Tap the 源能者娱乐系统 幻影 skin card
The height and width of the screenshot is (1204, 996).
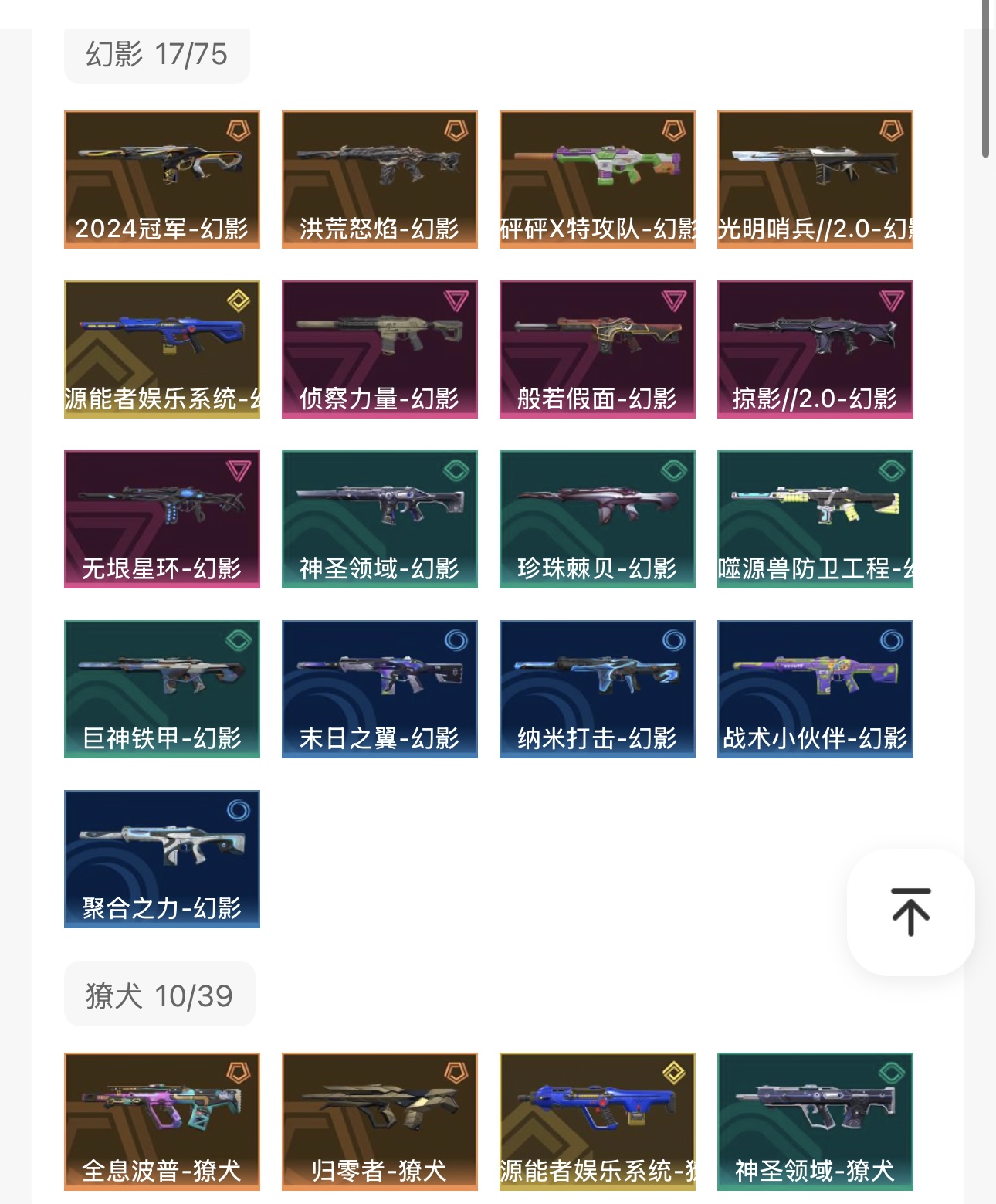(162, 349)
